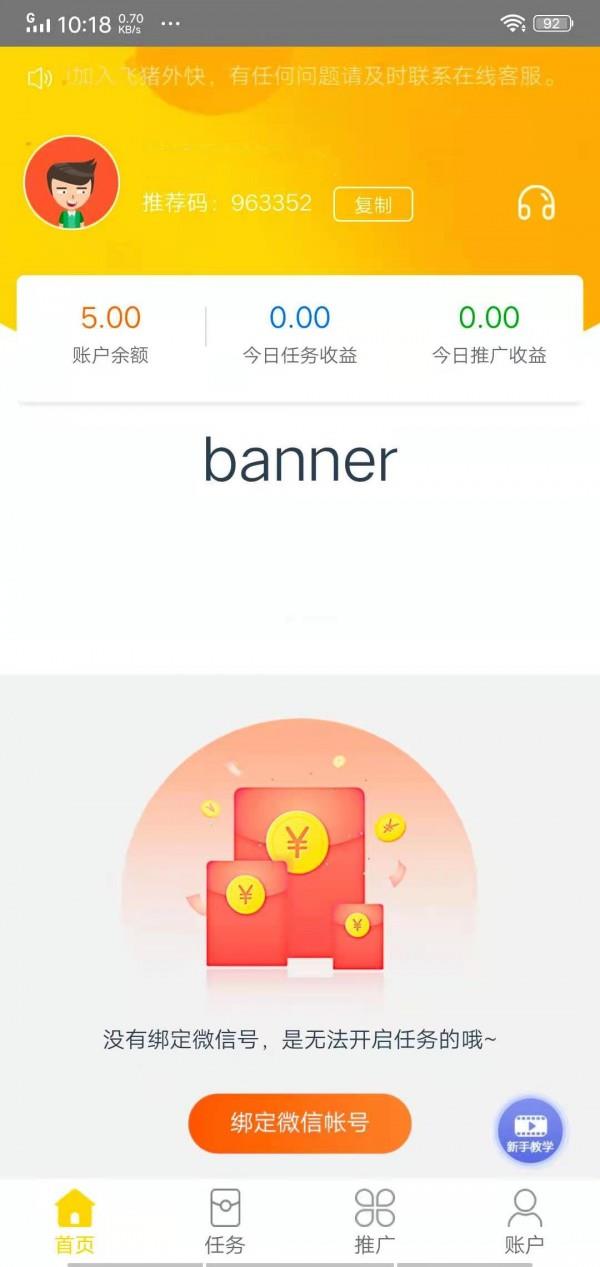Tap the profile avatar

71,183
